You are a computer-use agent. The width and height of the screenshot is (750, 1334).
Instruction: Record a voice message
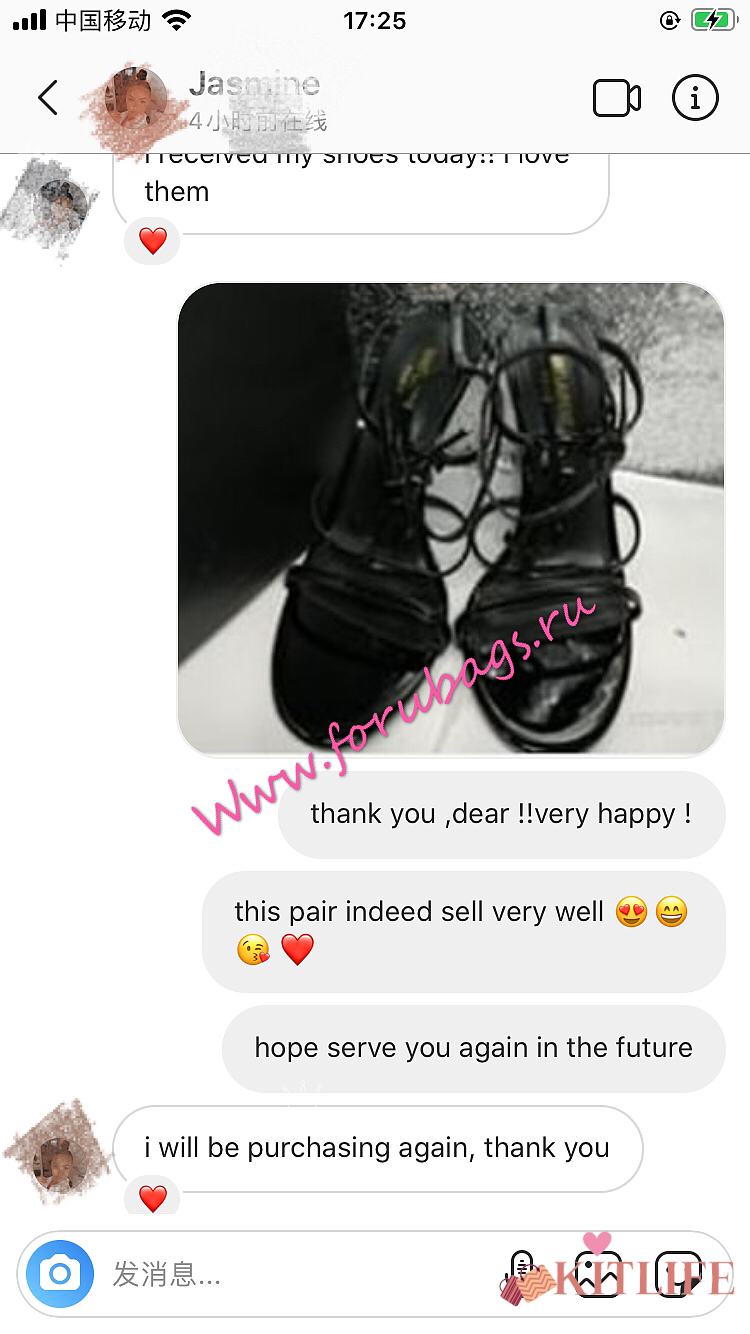[x=523, y=1274]
